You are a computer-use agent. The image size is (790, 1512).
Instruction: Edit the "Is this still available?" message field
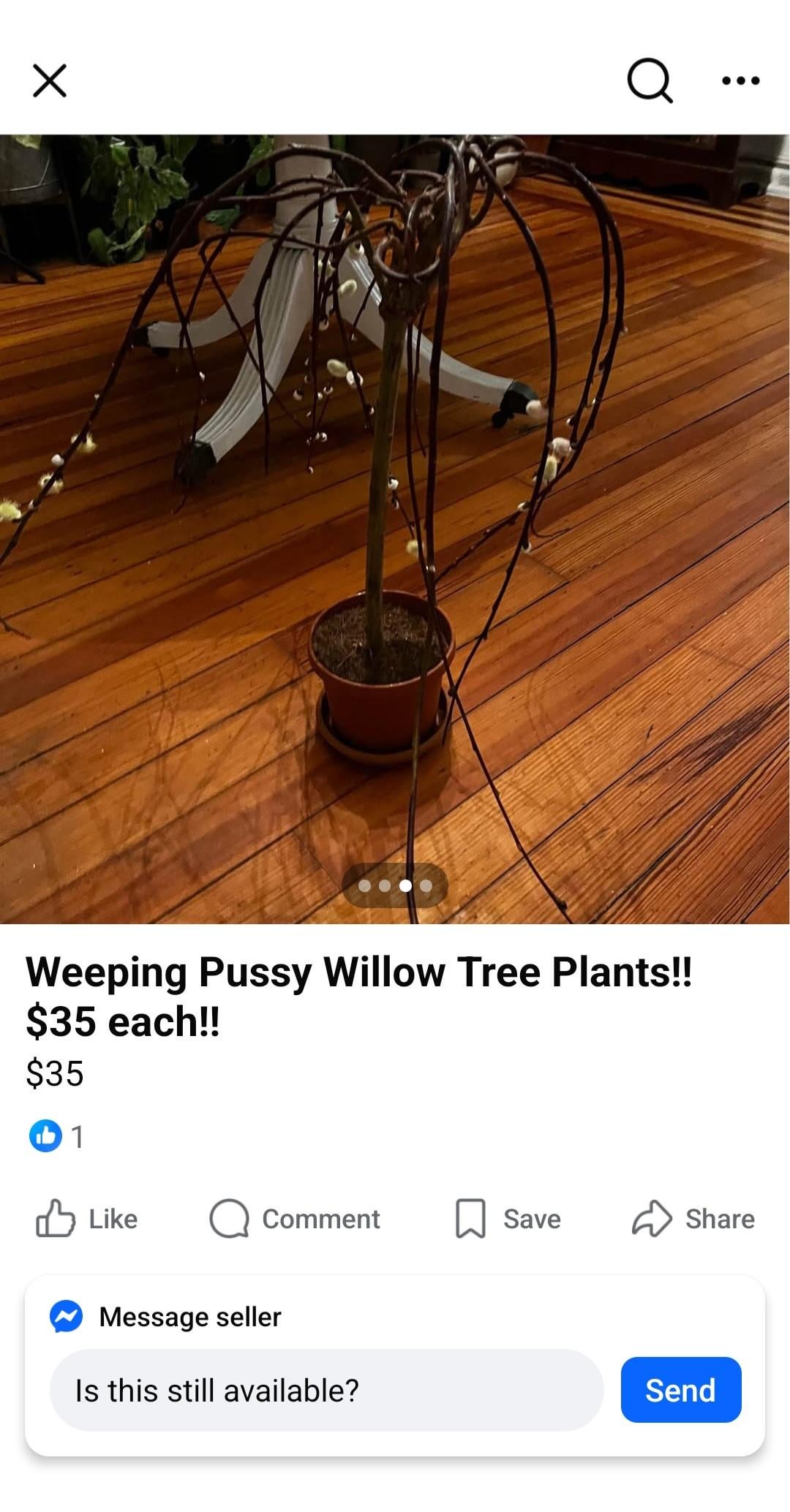[326, 1390]
